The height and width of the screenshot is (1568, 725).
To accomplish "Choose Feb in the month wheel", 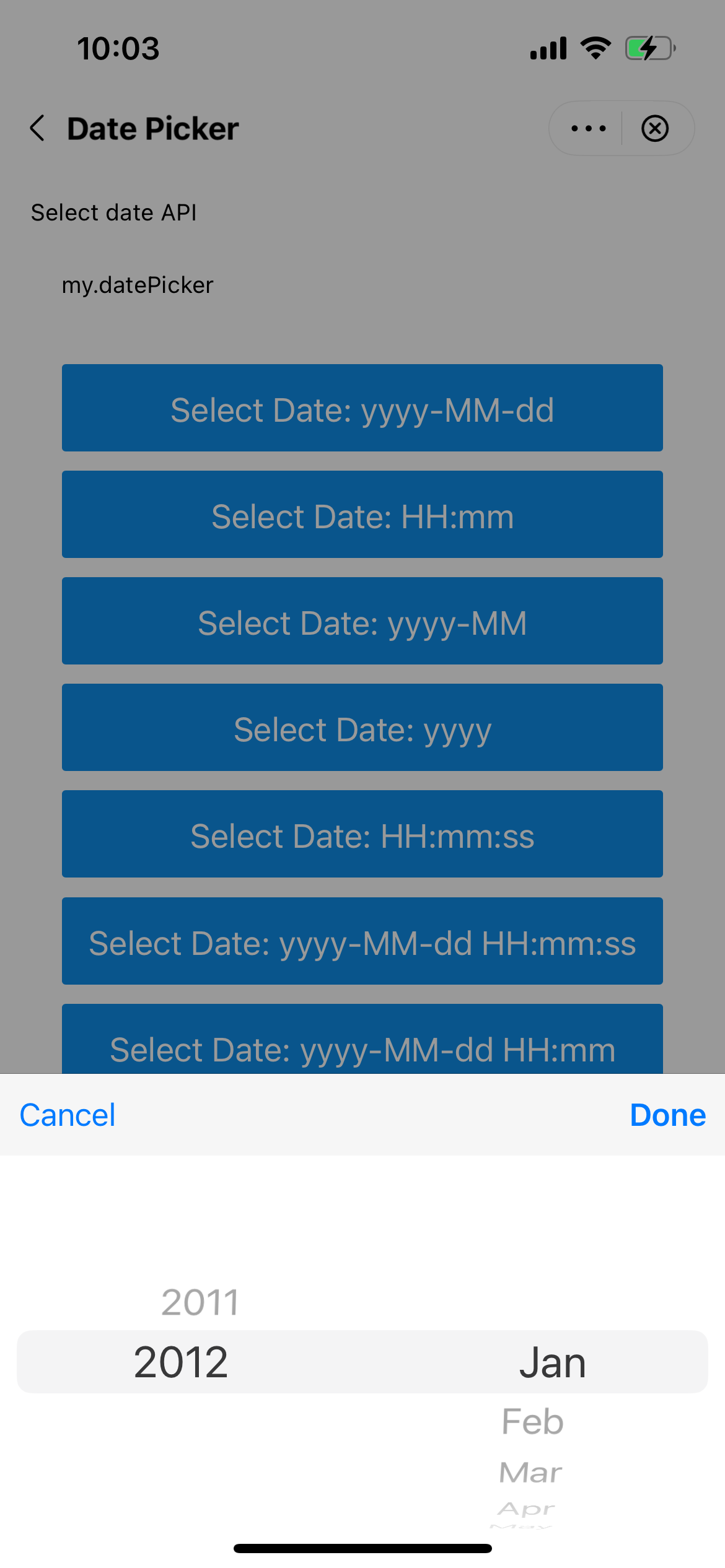I will pyautogui.click(x=532, y=1421).
